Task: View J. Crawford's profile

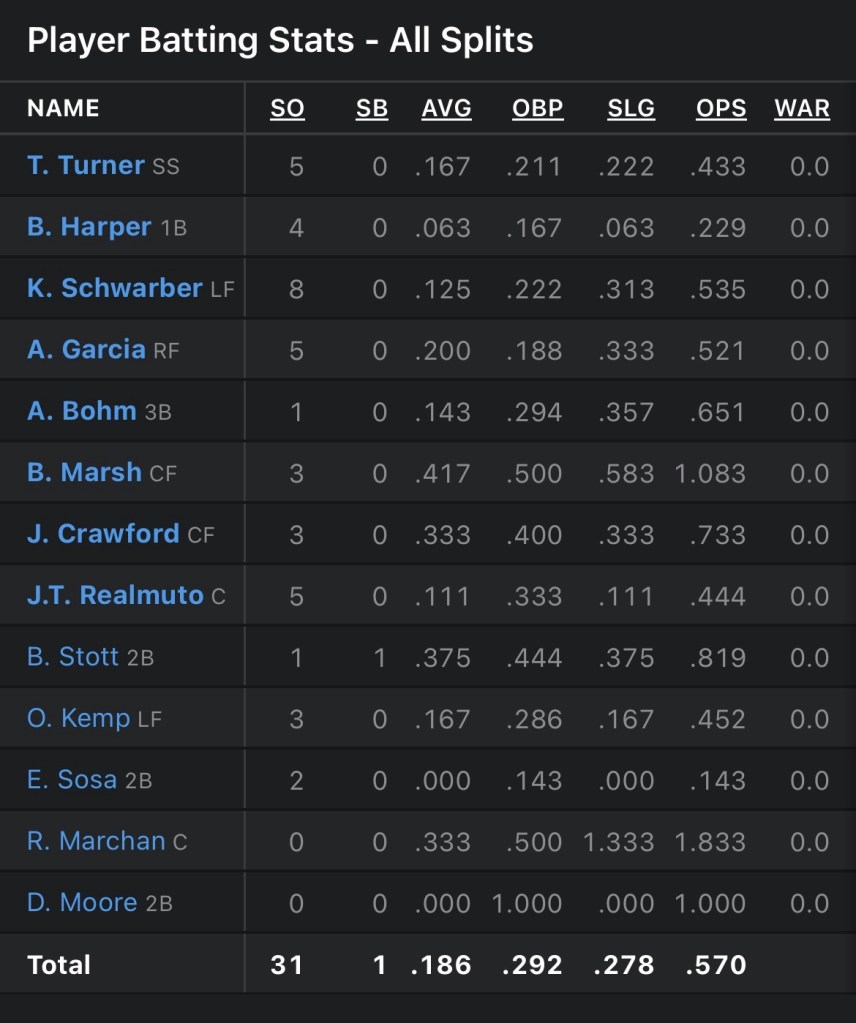Action: (x=104, y=534)
